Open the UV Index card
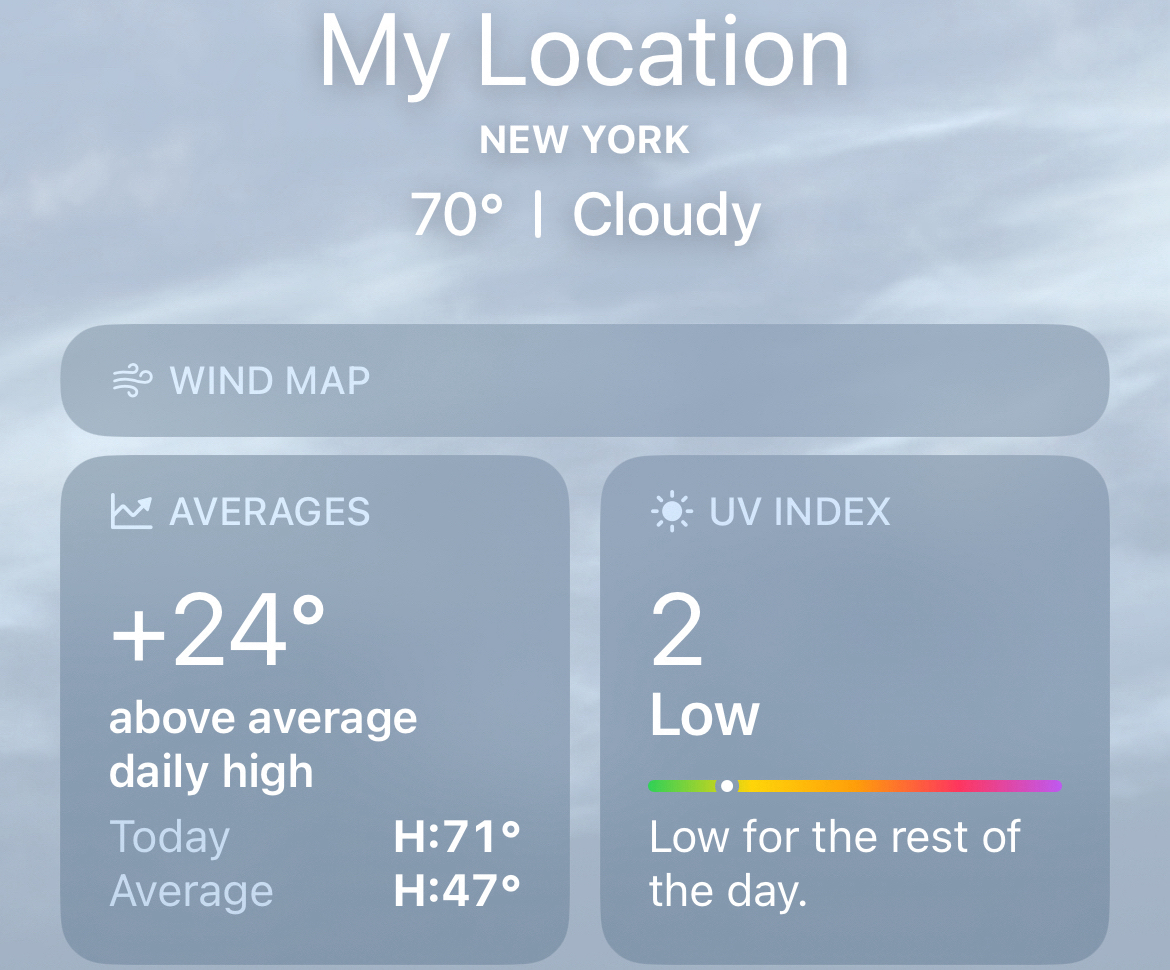The image size is (1170, 970). (x=855, y=710)
